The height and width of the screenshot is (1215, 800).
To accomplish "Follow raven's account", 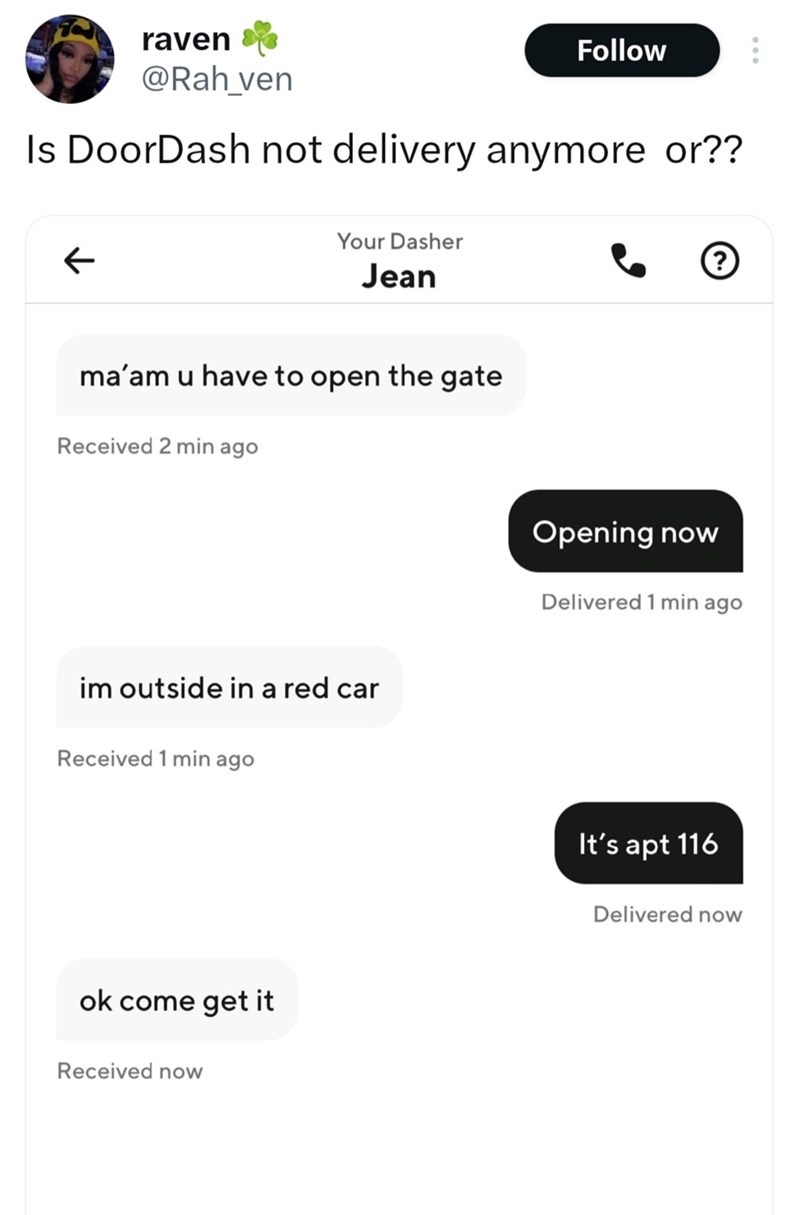I will pos(621,50).
